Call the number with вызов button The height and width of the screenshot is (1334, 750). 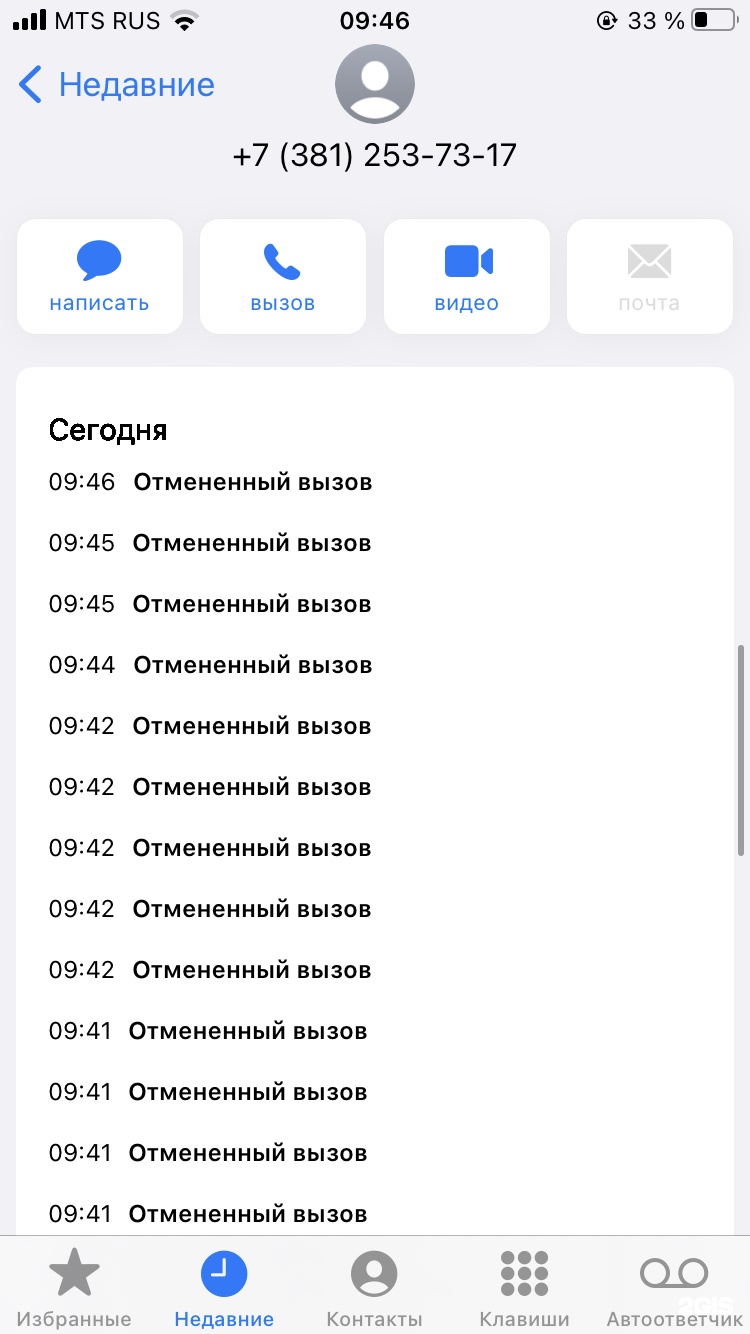(283, 277)
